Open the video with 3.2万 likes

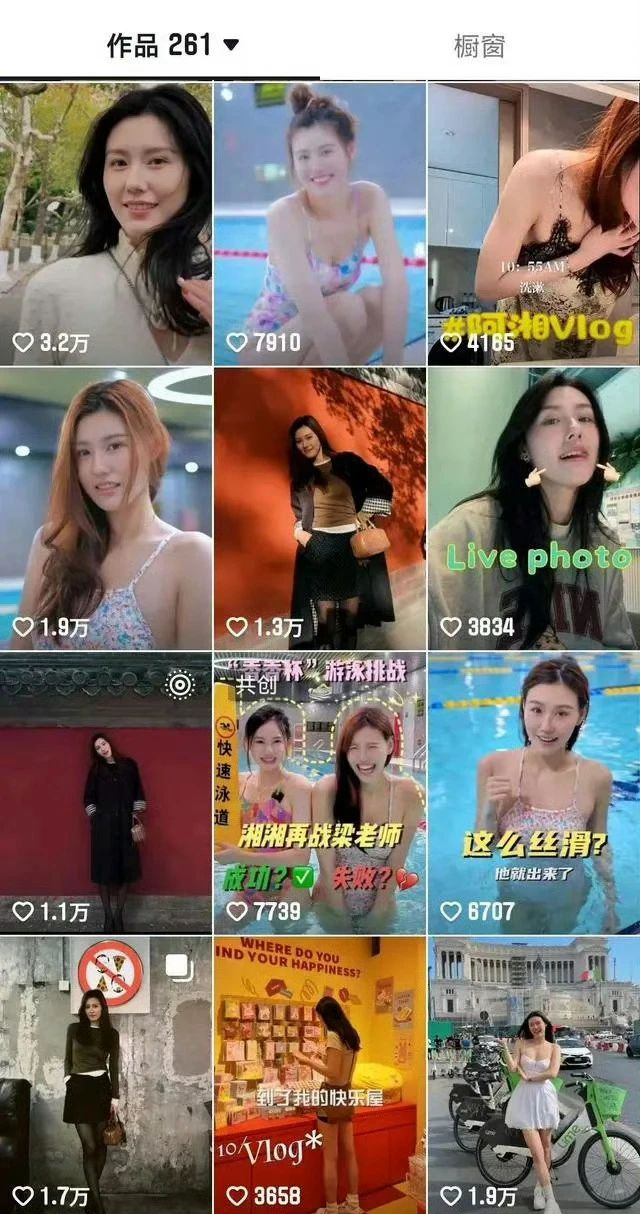pos(106,223)
